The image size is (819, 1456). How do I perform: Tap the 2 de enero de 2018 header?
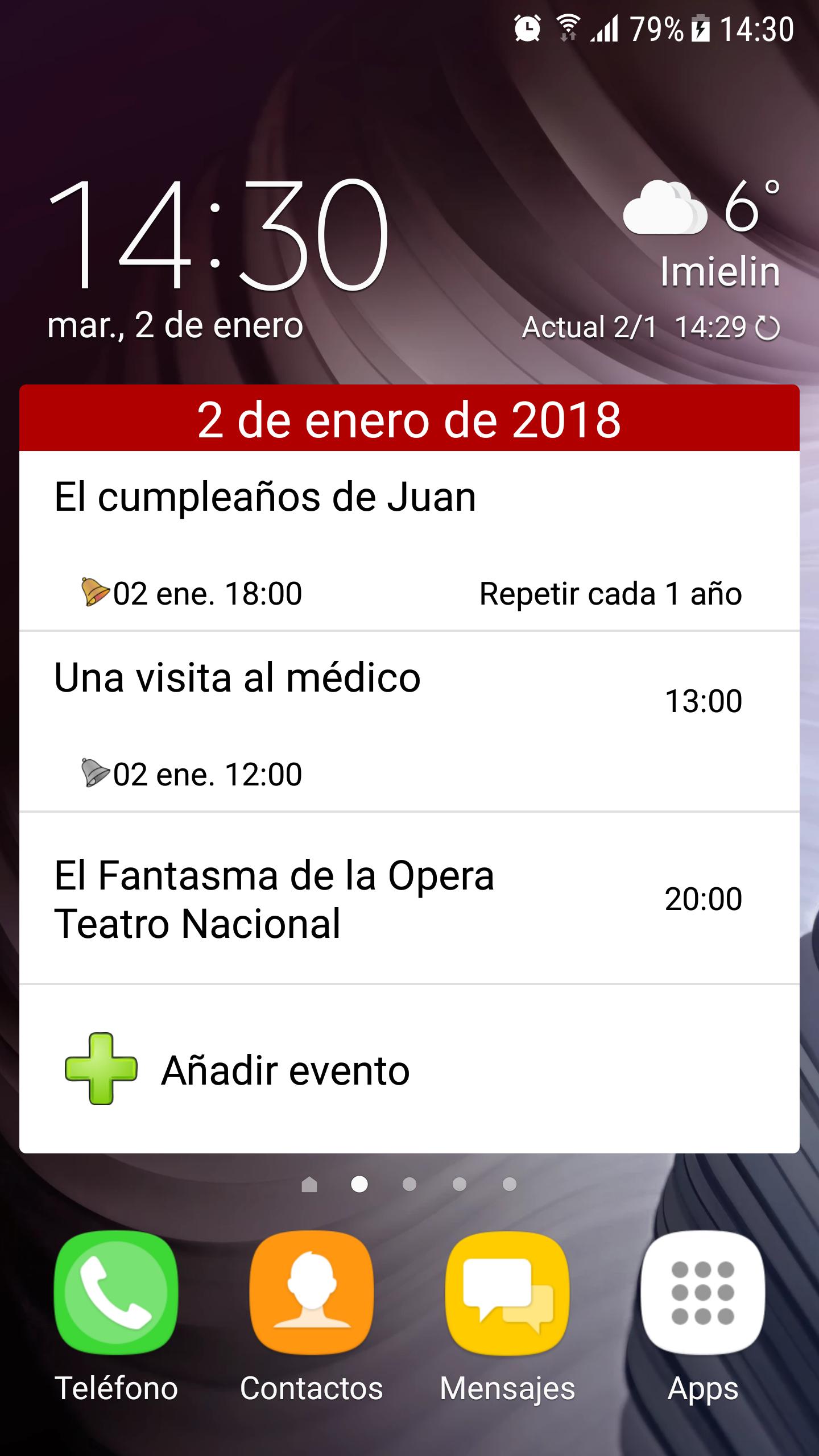coord(409,419)
